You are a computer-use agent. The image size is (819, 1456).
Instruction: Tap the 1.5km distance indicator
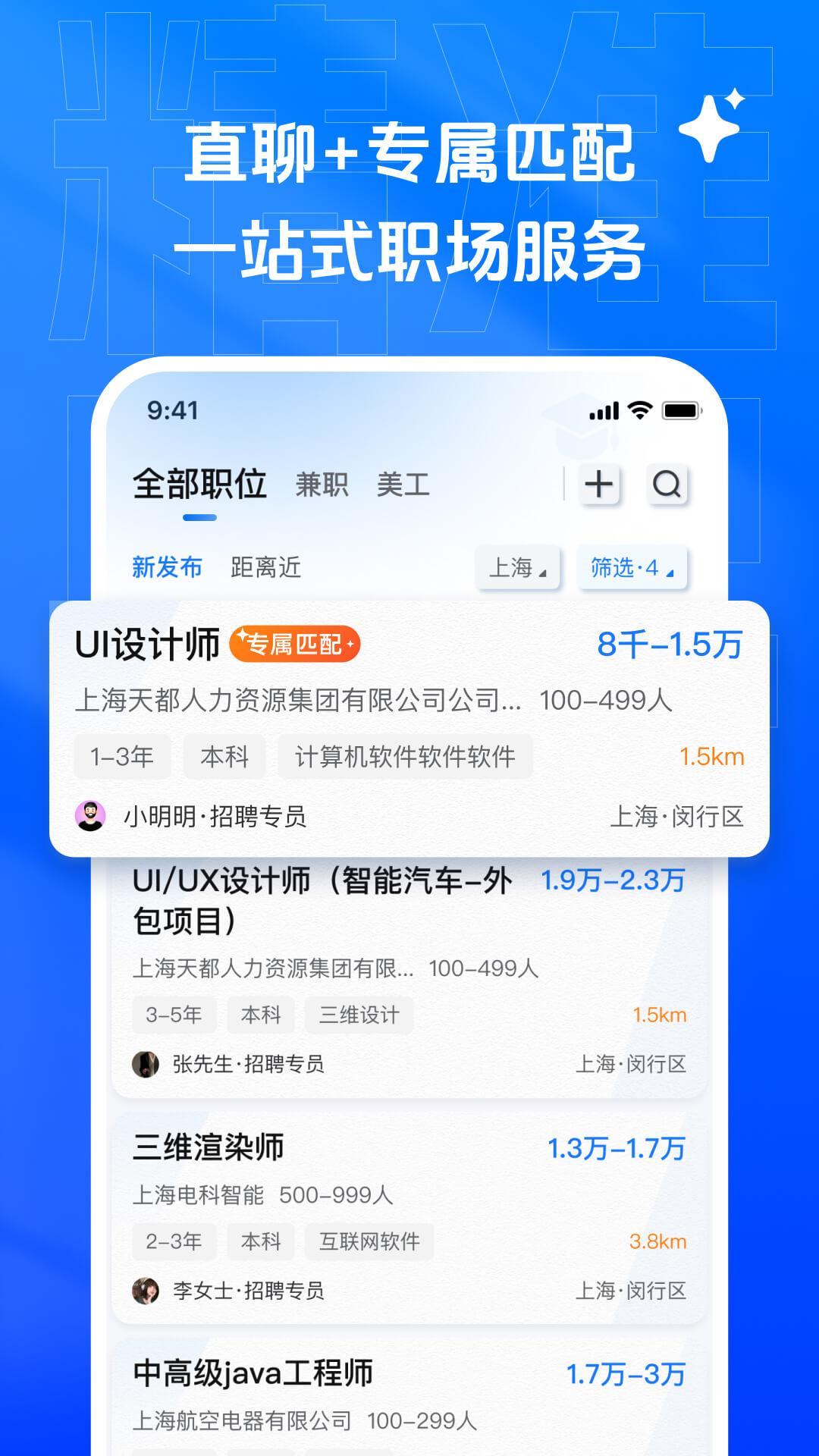714,756
